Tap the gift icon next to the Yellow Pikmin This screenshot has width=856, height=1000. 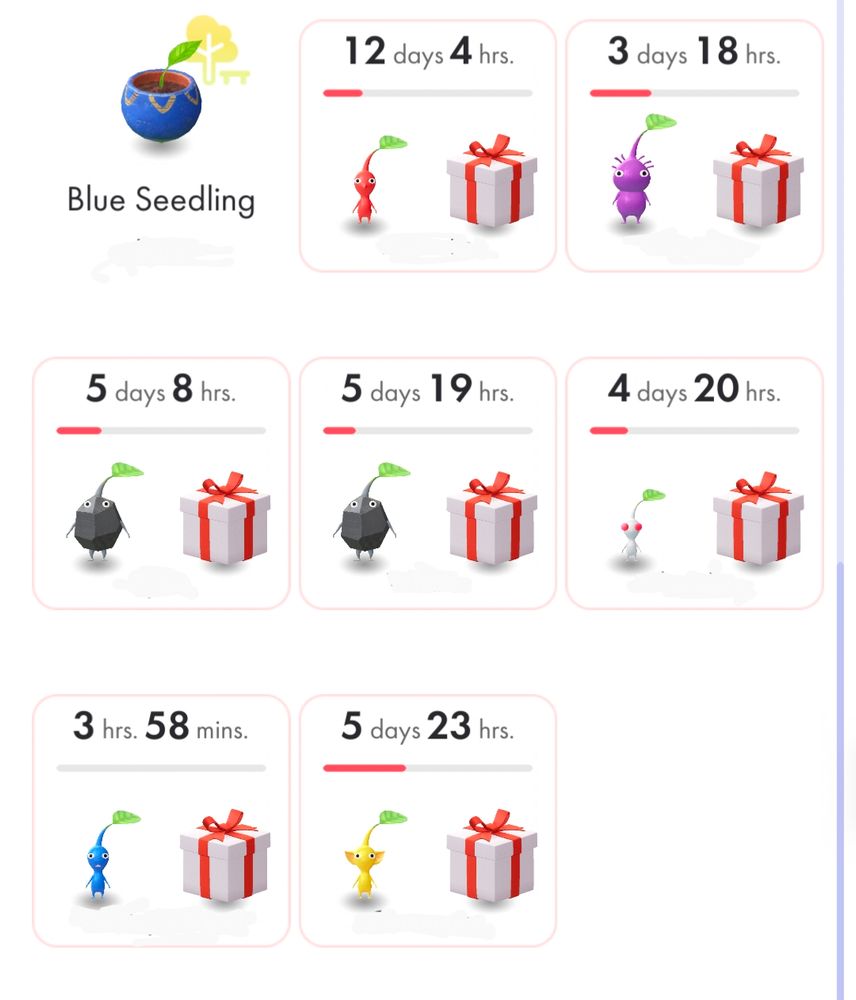pyautogui.click(x=491, y=860)
